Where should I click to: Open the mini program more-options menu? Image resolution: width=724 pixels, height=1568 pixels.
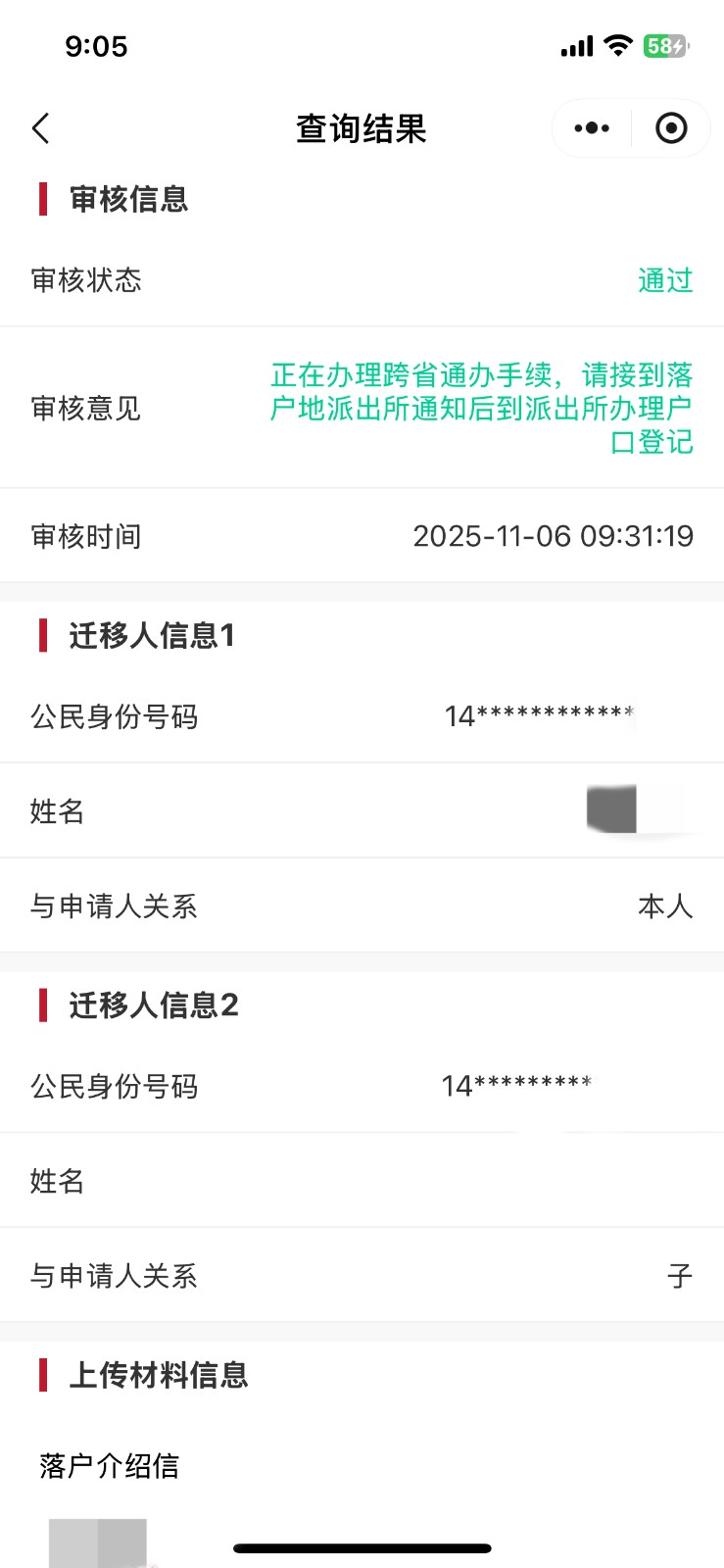(x=592, y=128)
